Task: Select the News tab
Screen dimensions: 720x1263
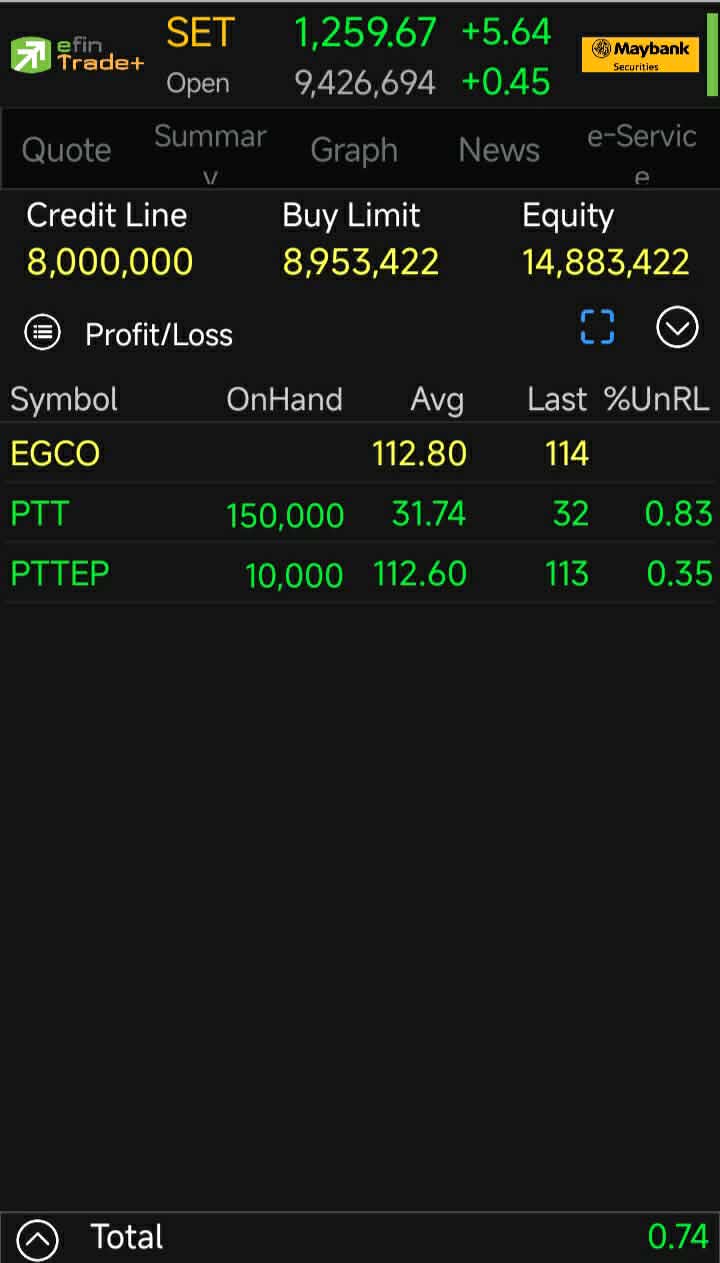Action: 498,150
